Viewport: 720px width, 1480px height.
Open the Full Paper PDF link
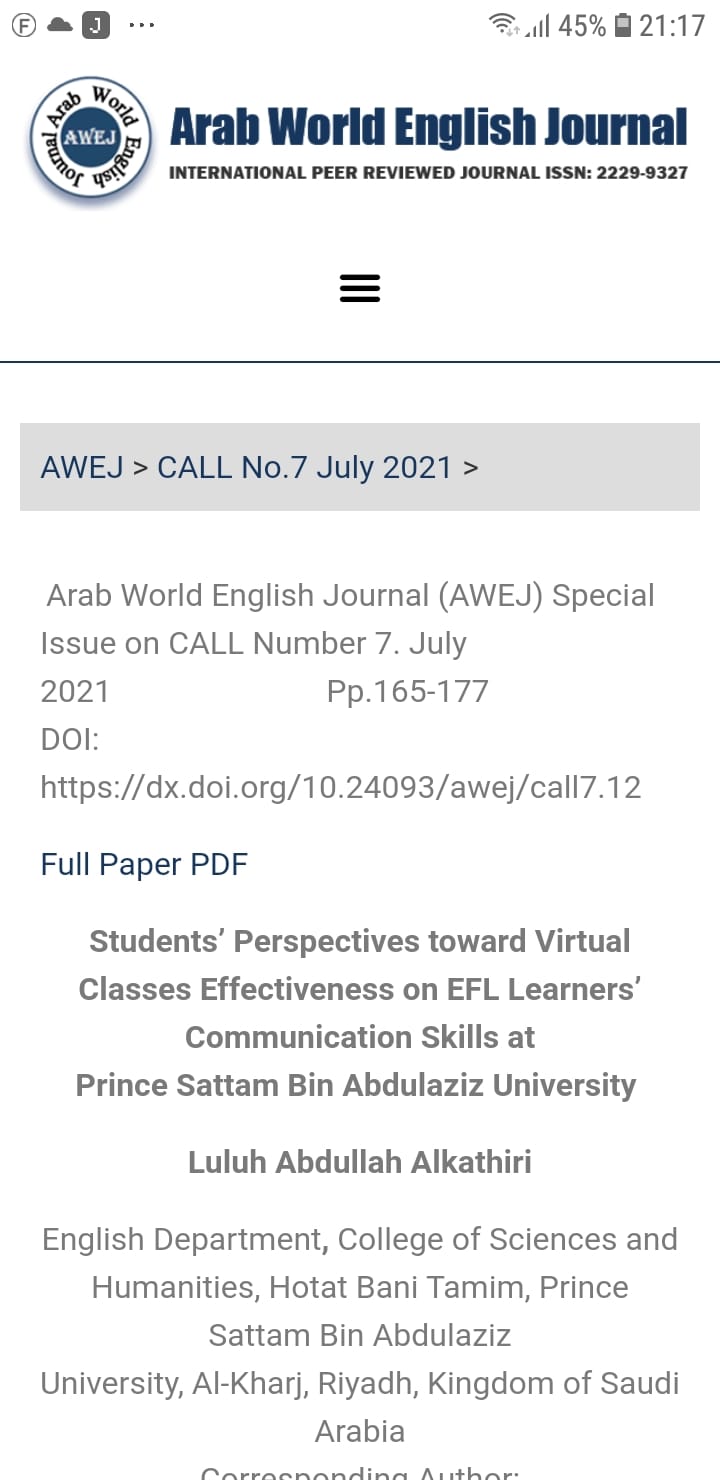[144, 864]
